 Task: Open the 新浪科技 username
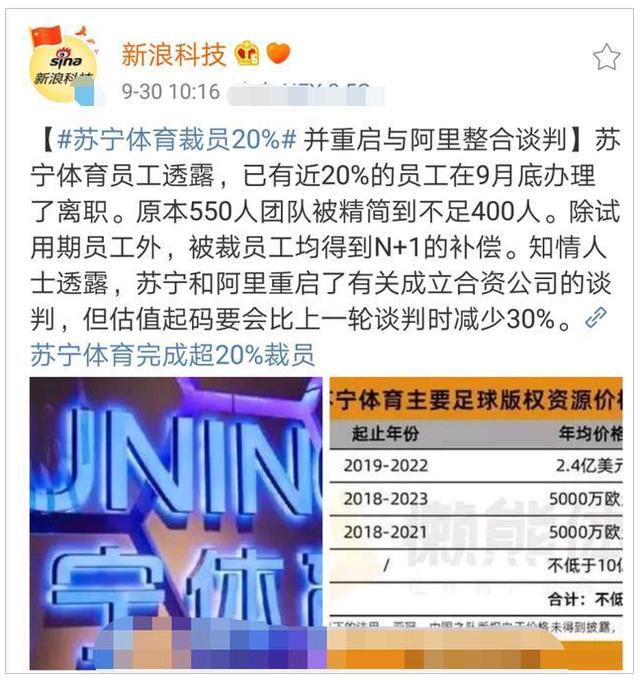coord(173,53)
